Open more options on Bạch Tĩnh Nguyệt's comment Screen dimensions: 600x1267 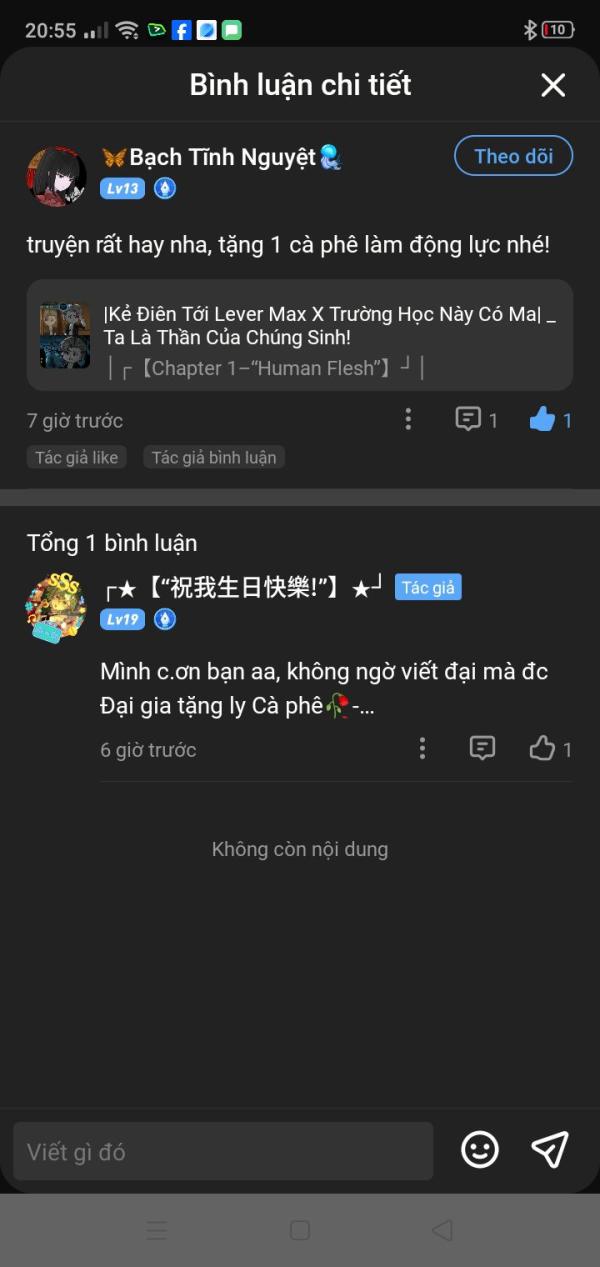point(408,420)
